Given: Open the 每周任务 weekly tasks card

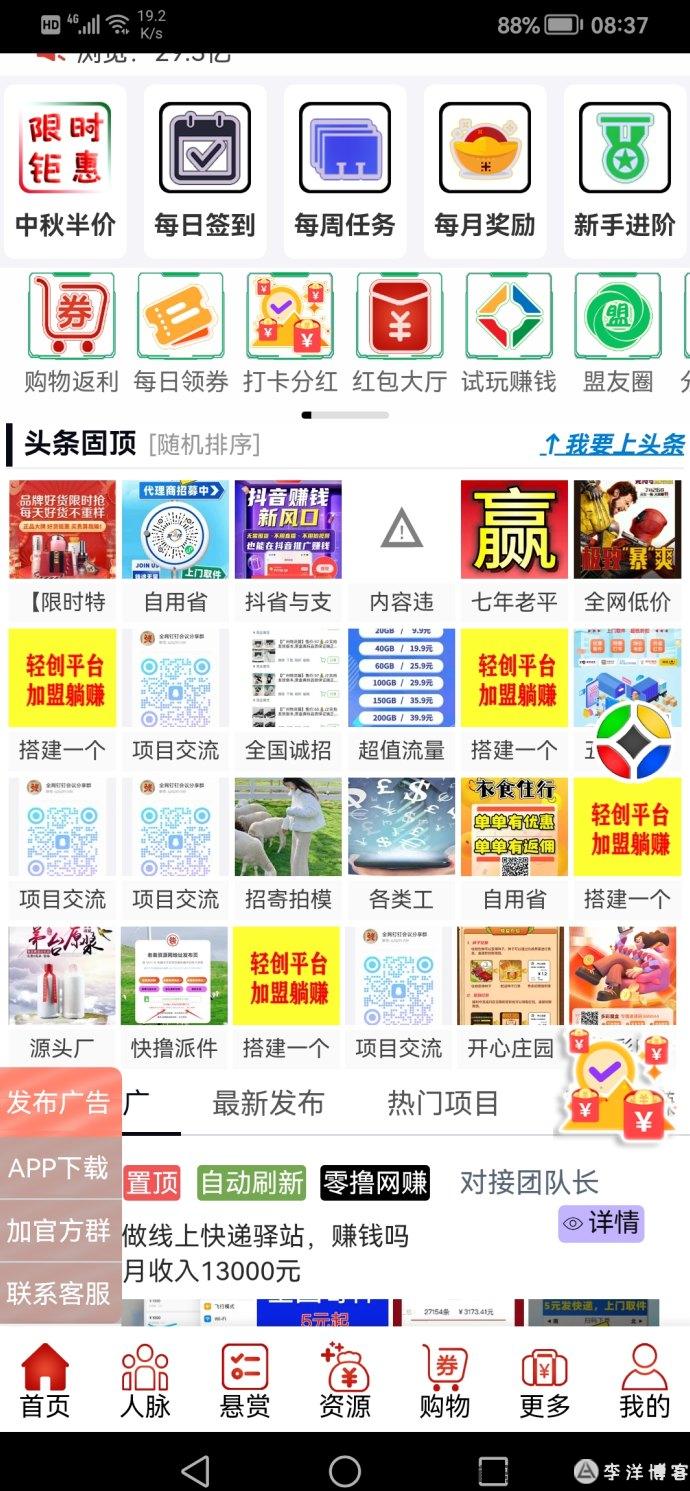Looking at the screenshot, I should pyautogui.click(x=345, y=171).
